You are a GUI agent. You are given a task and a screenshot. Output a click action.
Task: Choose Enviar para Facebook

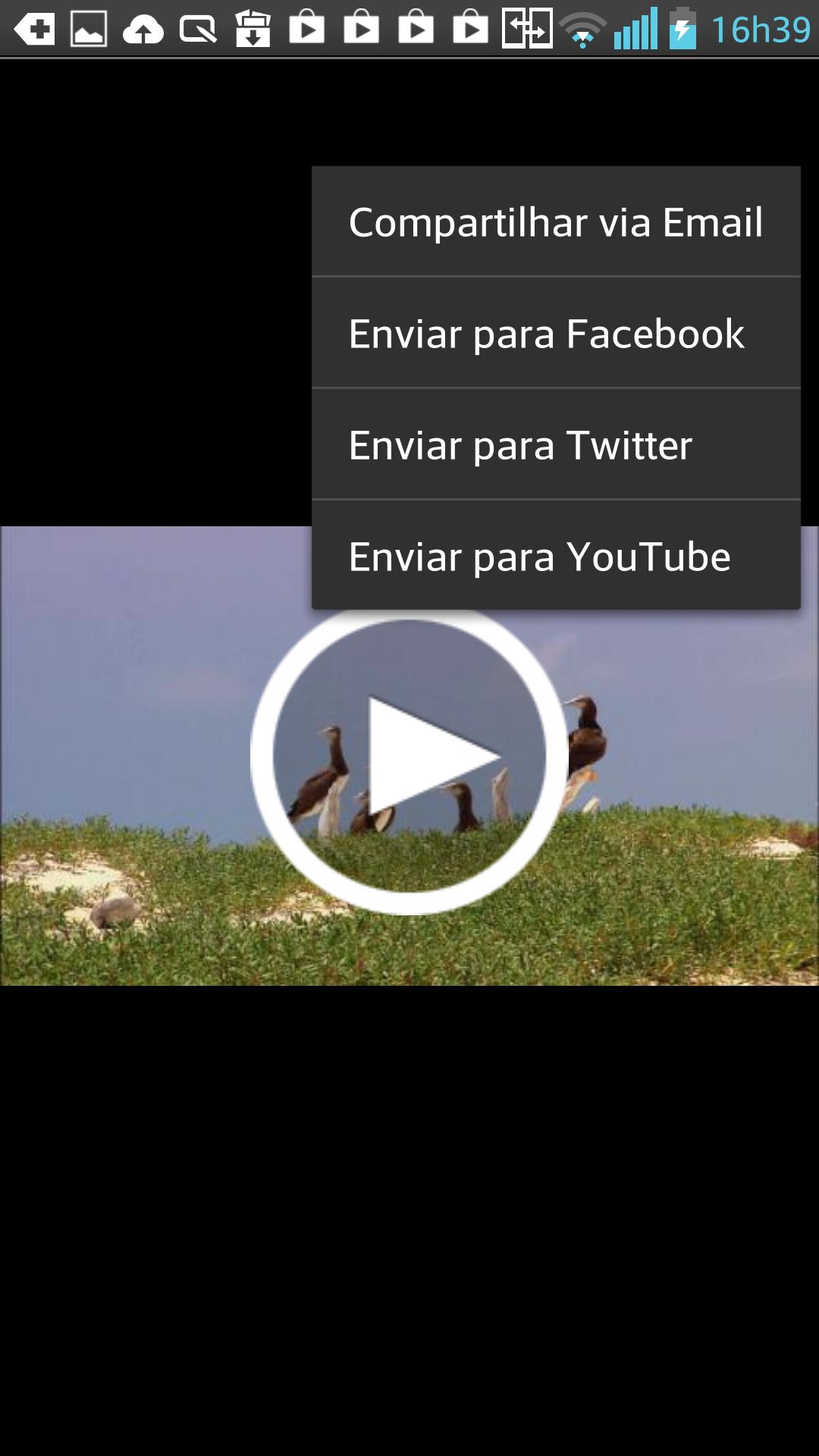pos(556,334)
